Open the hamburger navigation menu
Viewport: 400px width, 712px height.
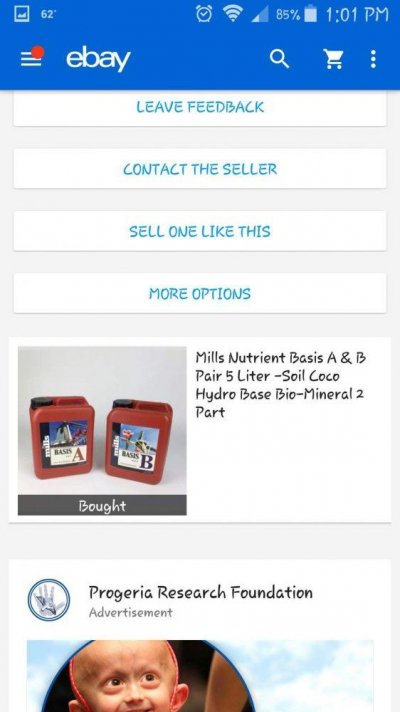click(x=31, y=59)
